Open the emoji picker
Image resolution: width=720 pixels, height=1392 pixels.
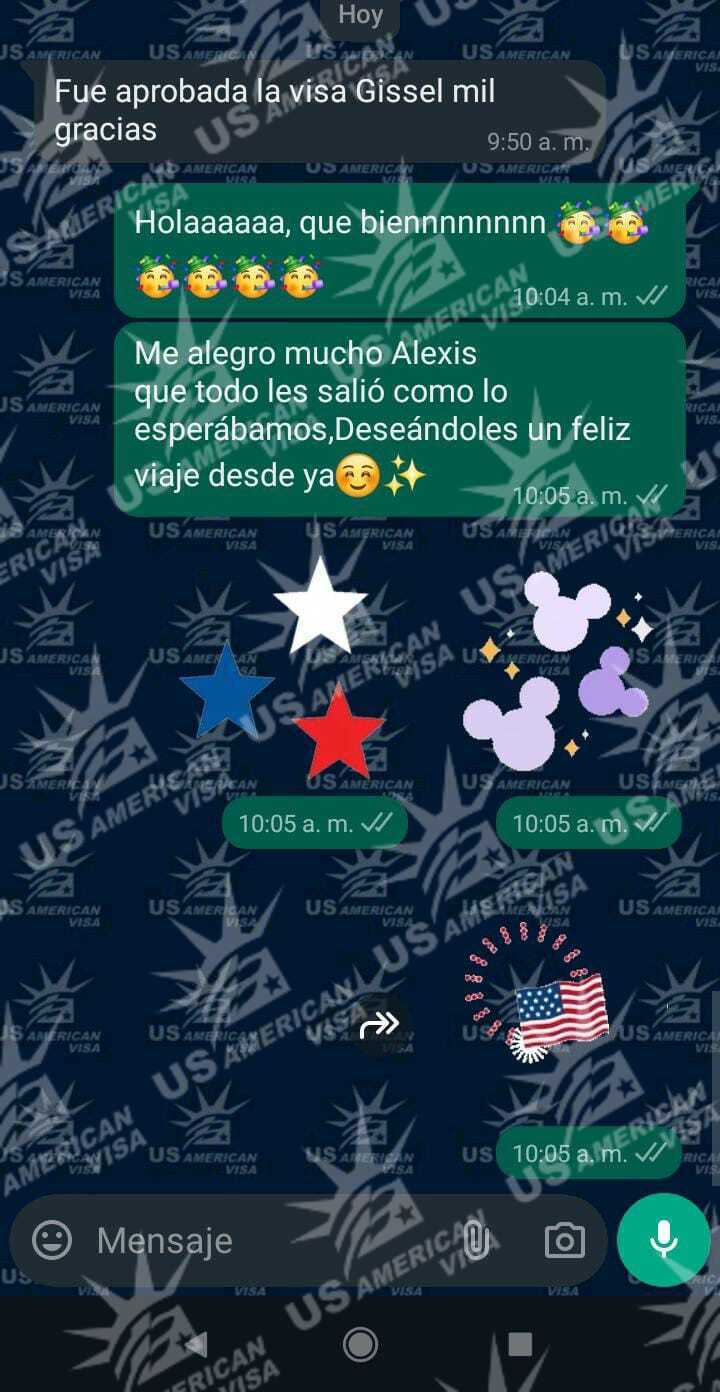coord(52,1241)
